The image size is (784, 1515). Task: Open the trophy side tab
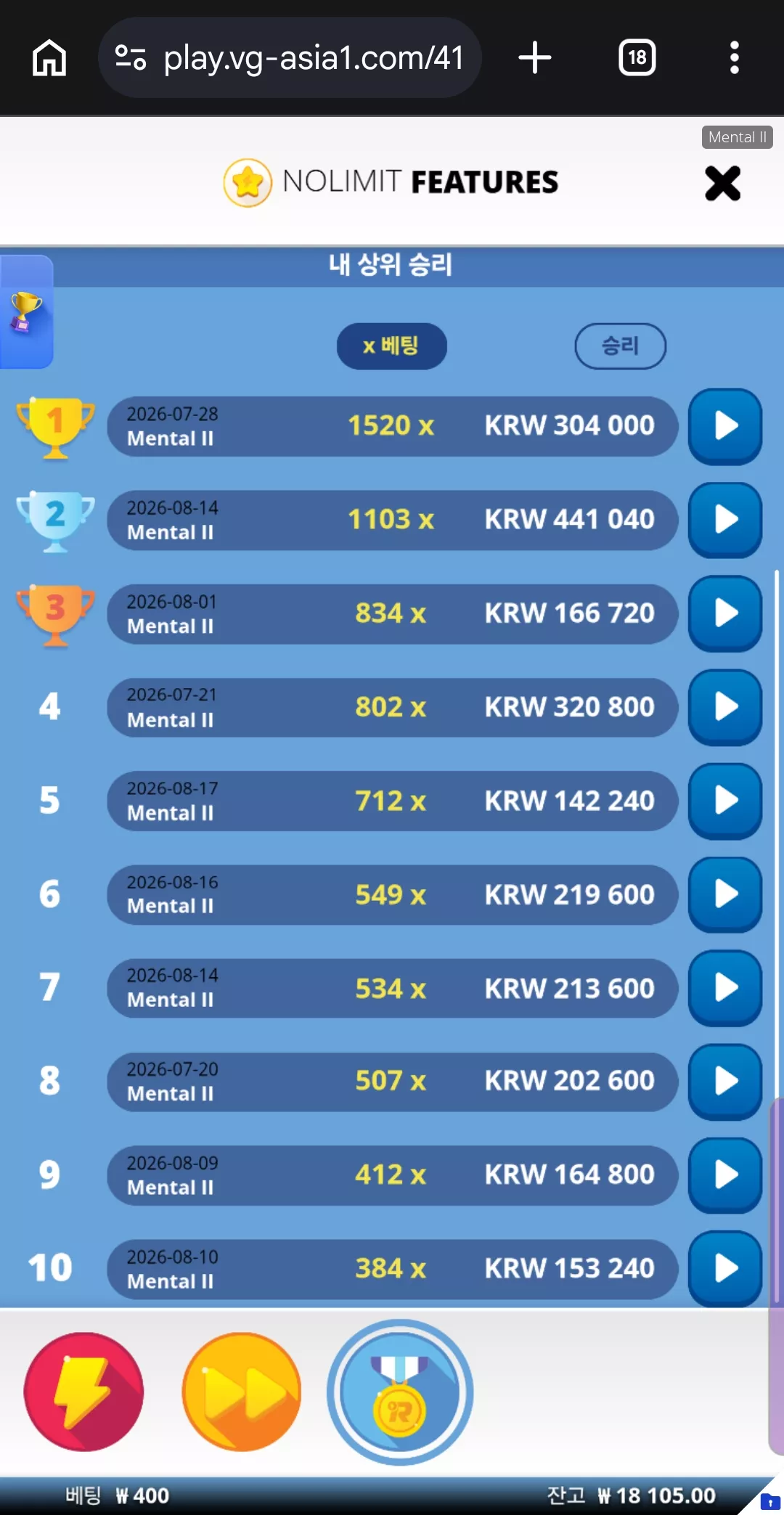[x=26, y=312]
